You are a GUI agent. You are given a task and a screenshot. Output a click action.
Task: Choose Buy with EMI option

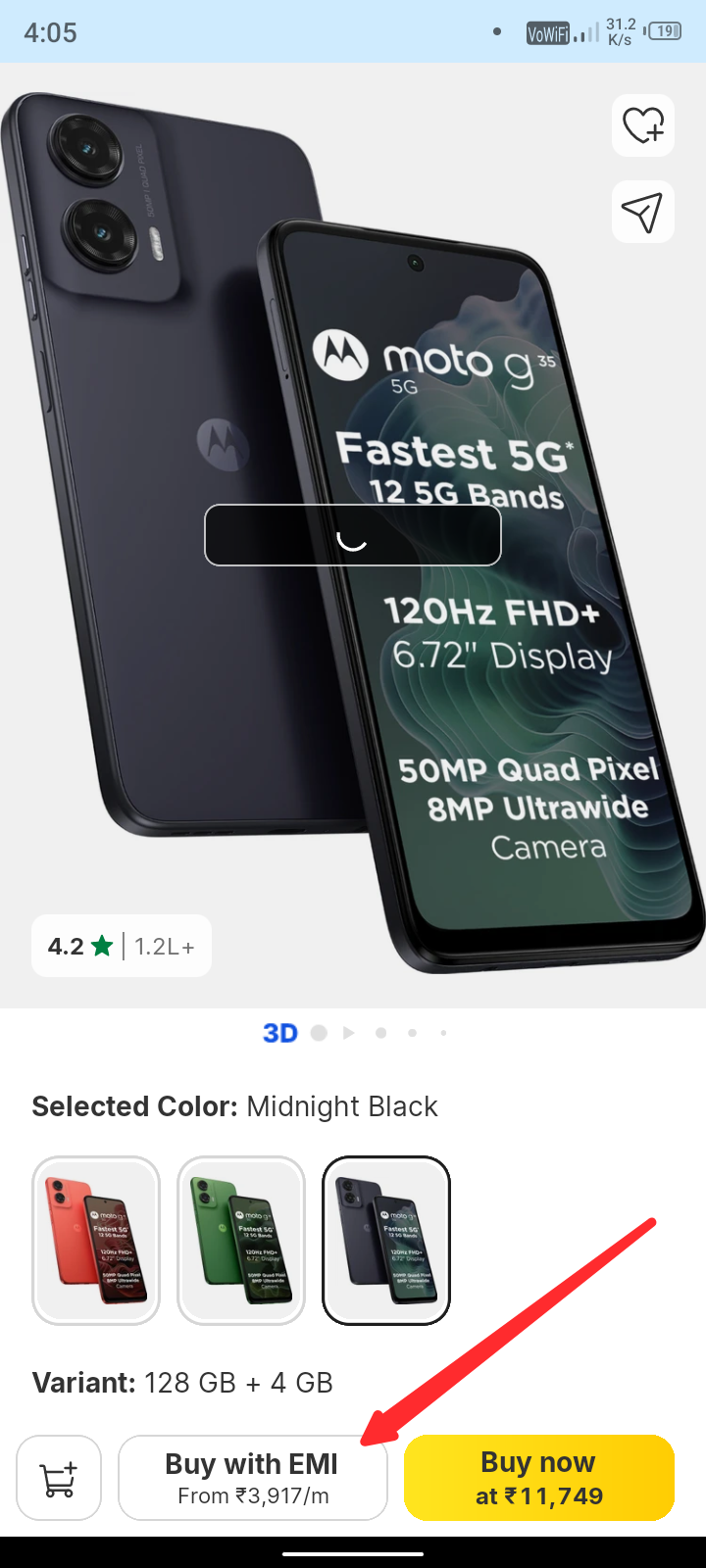tap(252, 1478)
